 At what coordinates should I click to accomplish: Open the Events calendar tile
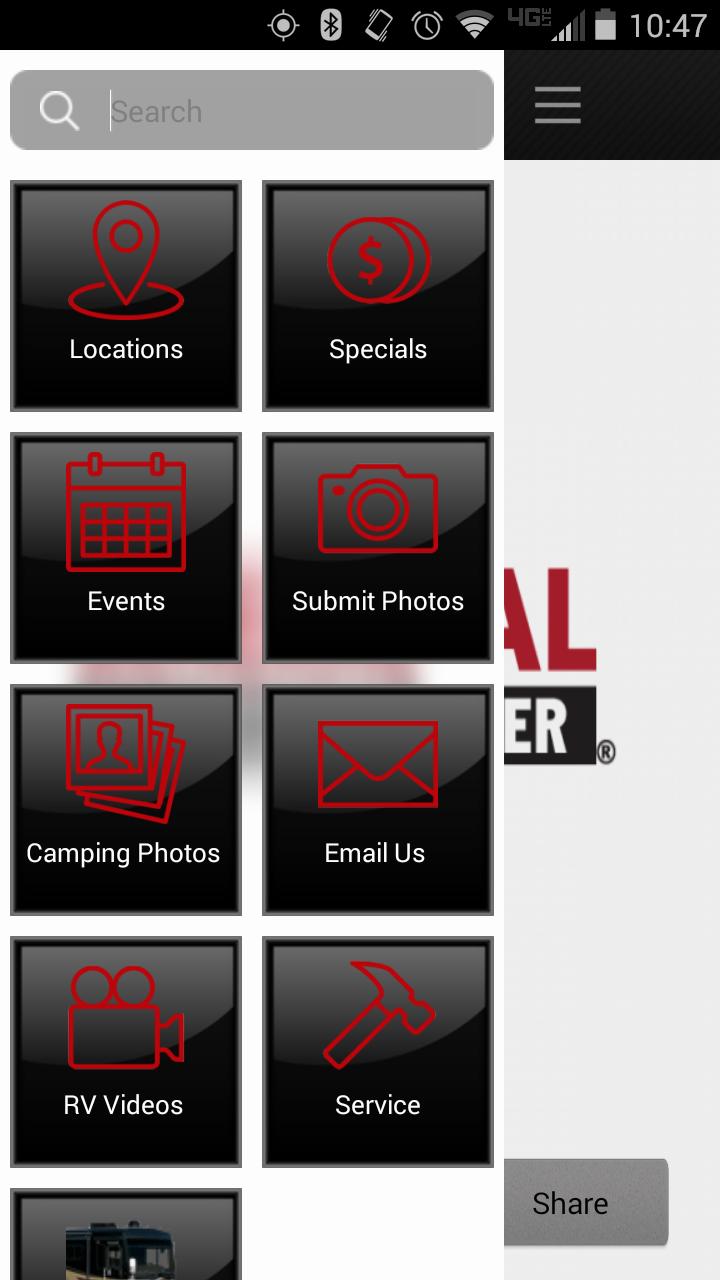click(126, 548)
